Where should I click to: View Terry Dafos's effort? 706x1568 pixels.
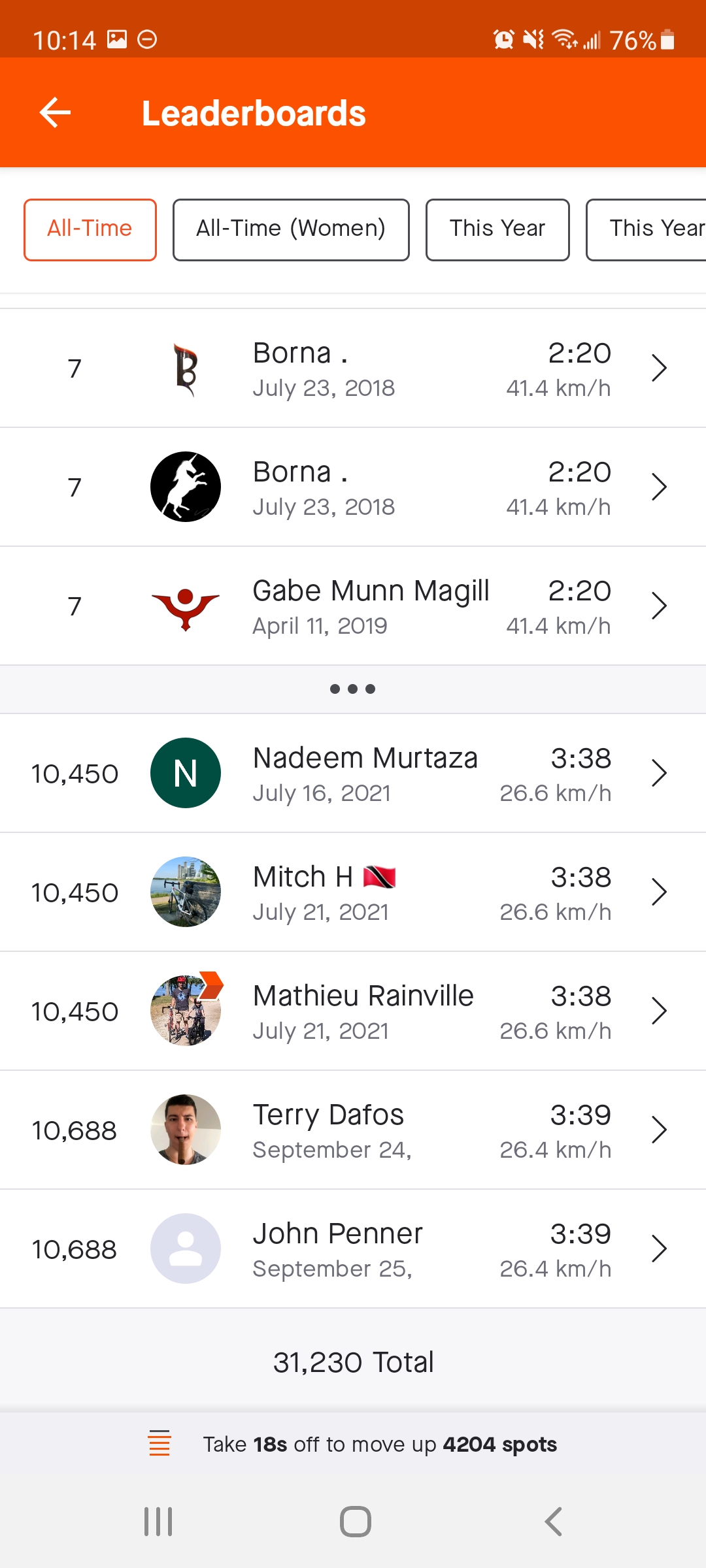pyautogui.click(x=353, y=1130)
